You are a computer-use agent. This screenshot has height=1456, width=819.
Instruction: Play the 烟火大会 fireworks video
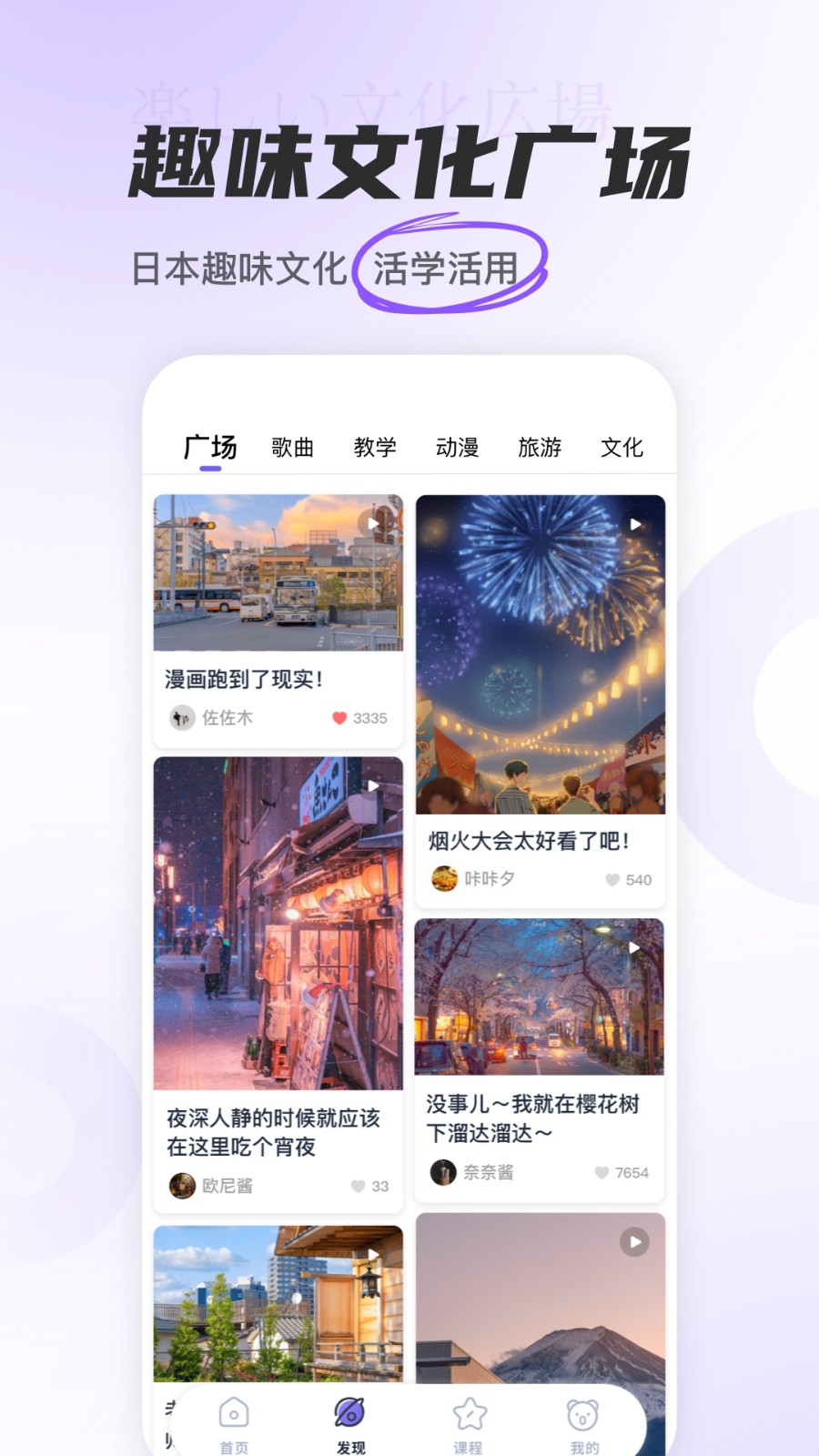(x=635, y=524)
